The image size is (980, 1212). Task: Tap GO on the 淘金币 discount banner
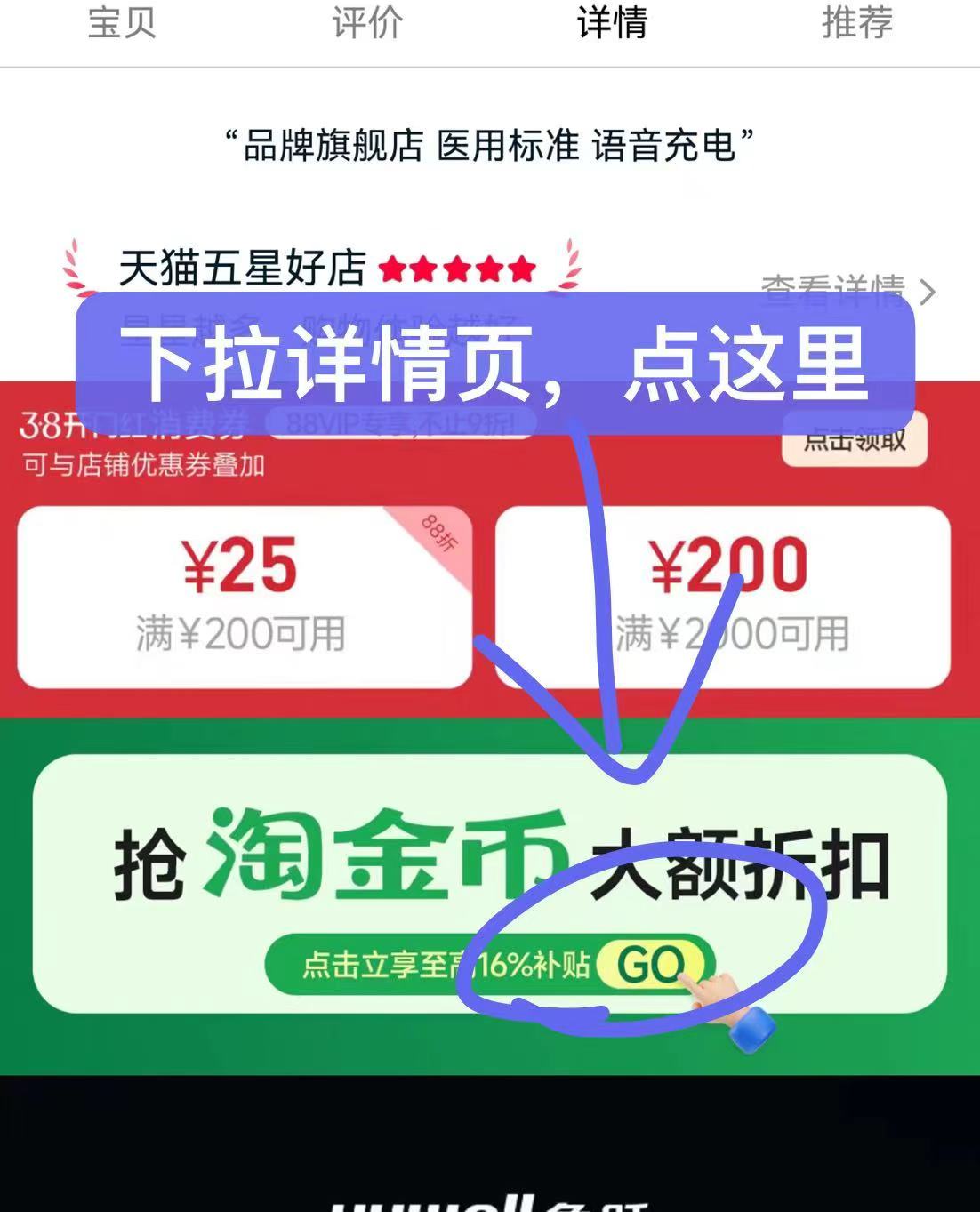point(651,965)
